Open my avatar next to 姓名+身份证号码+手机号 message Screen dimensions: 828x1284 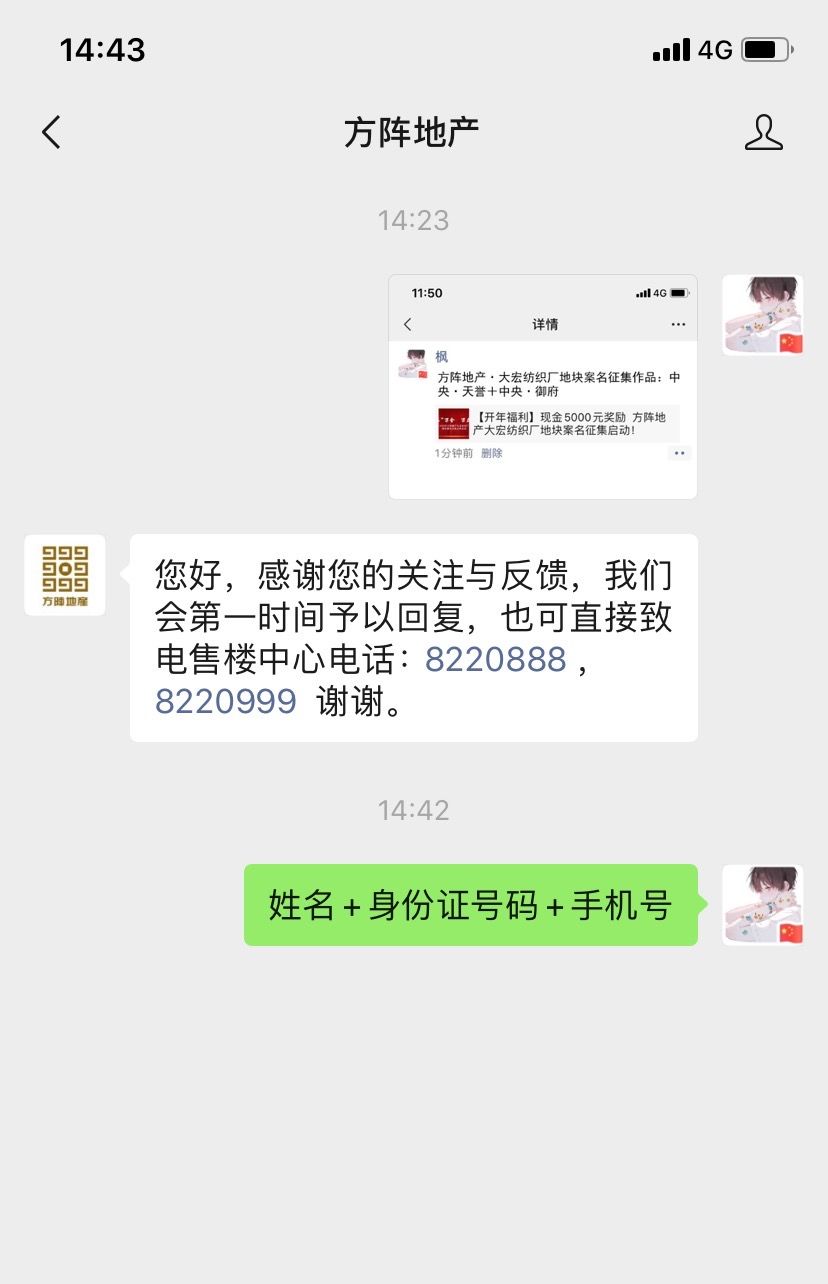[x=762, y=905]
